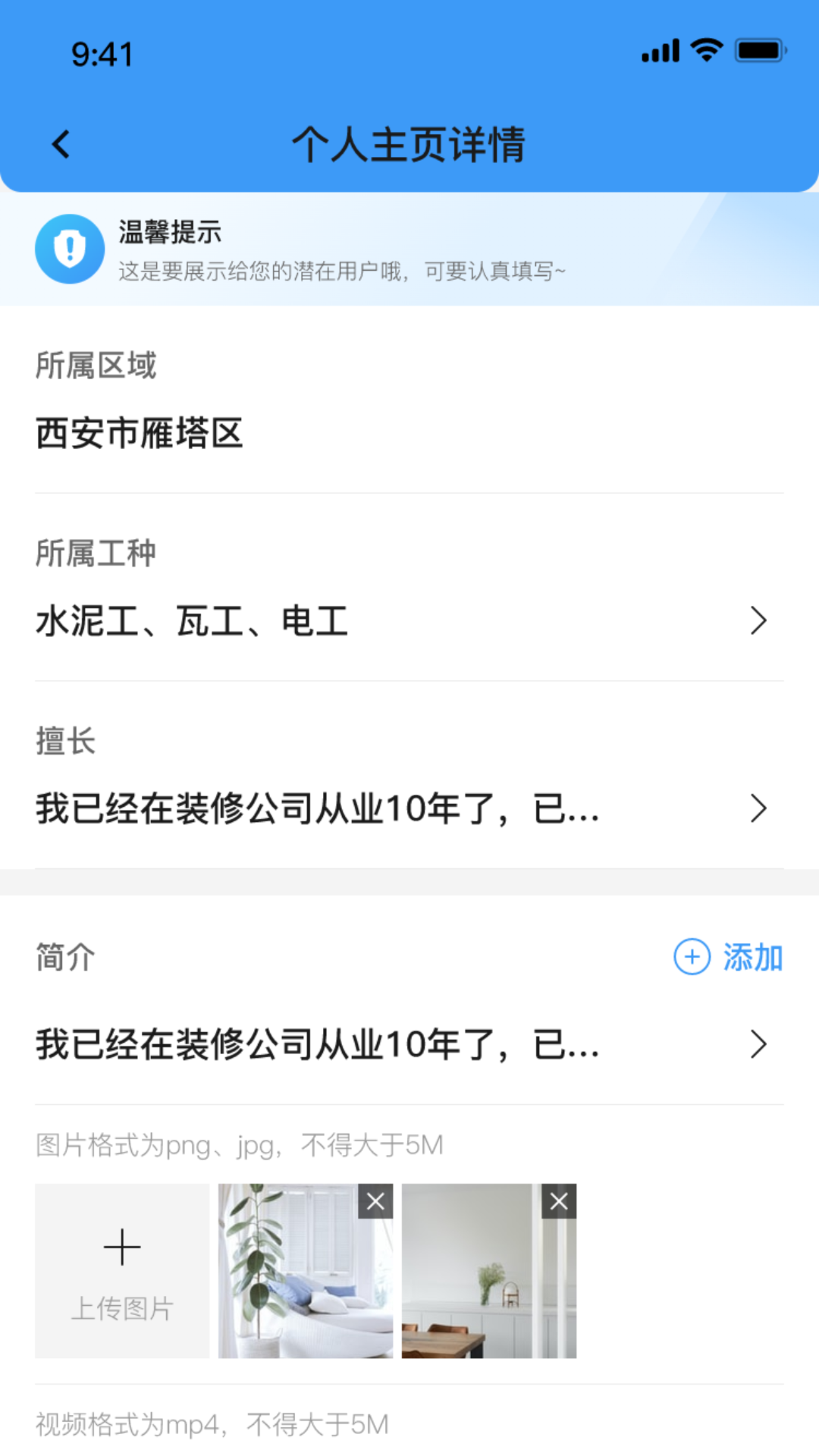
Task: Tap the 上传图片 upload tile
Action: [x=122, y=1271]
